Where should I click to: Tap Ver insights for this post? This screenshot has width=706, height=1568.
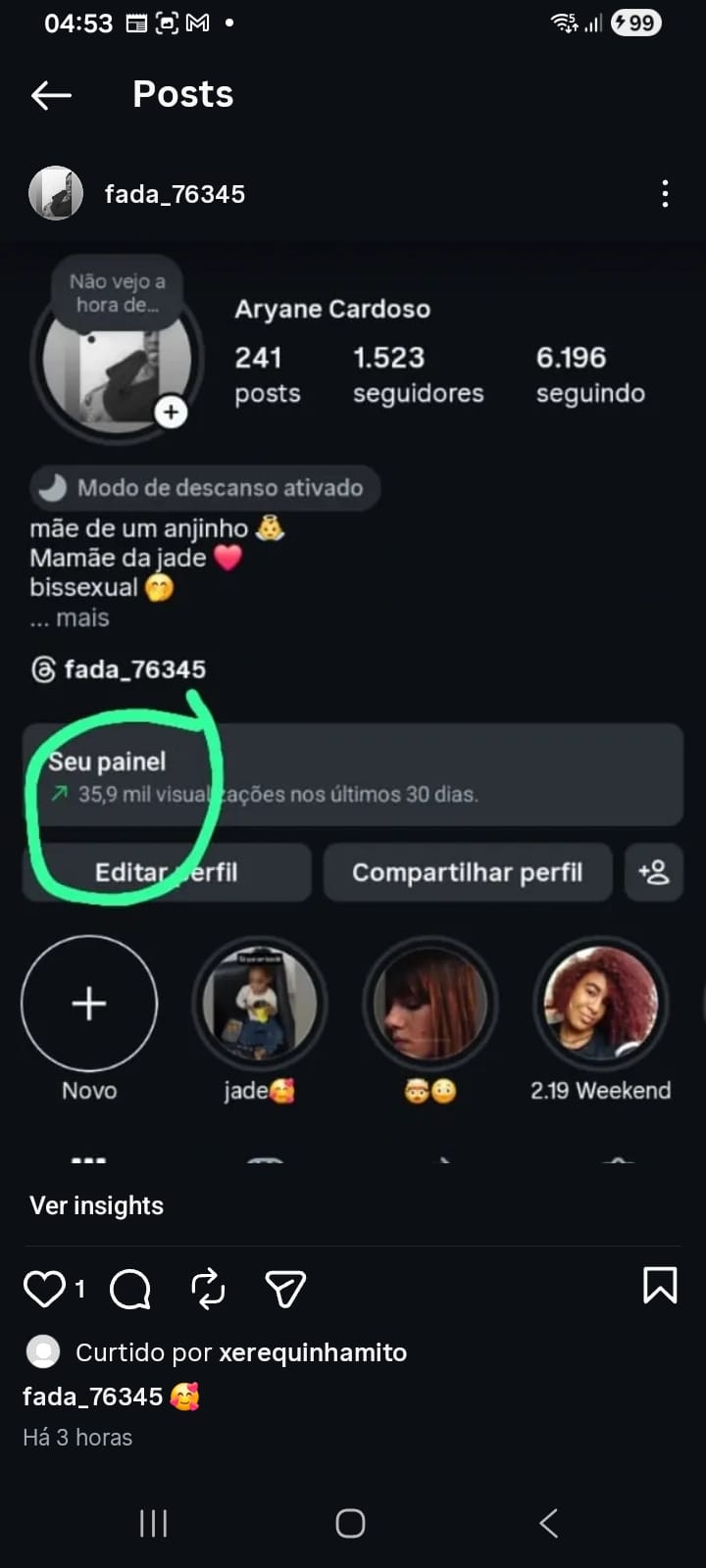pos(97,1205)
